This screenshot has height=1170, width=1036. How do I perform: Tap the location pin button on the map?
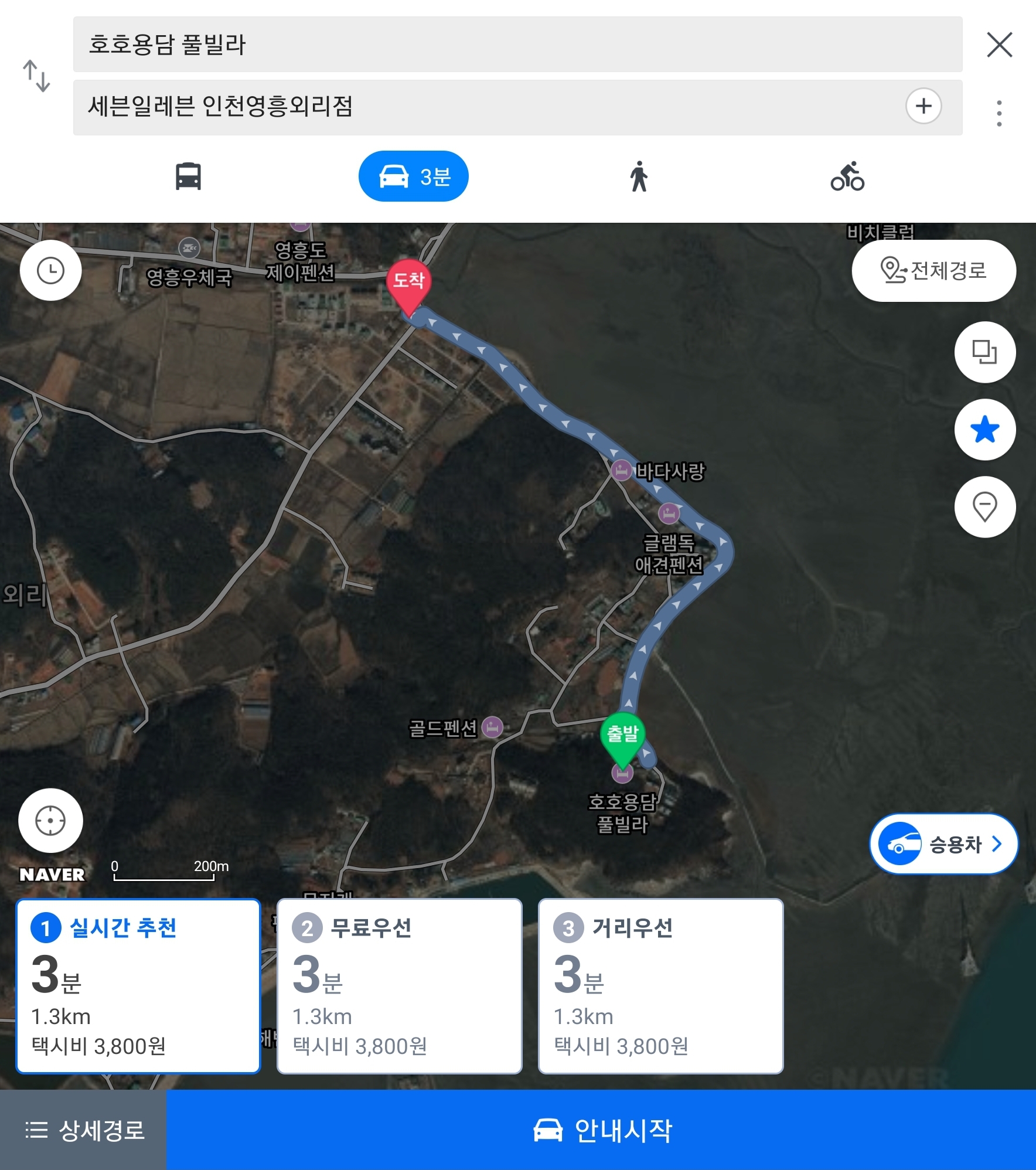(x=984, y=507)
